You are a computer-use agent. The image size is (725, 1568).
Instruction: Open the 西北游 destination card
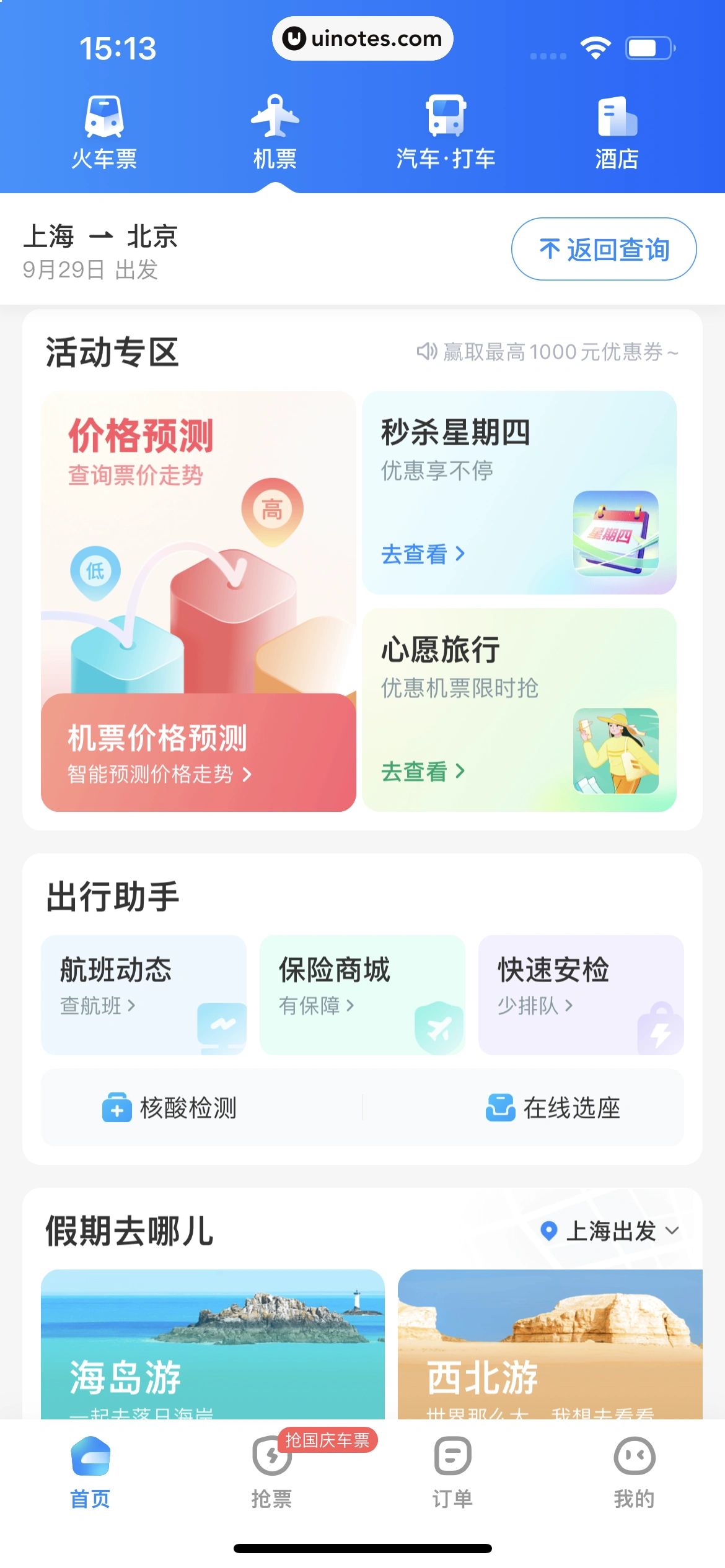[x=550, y=1344]
